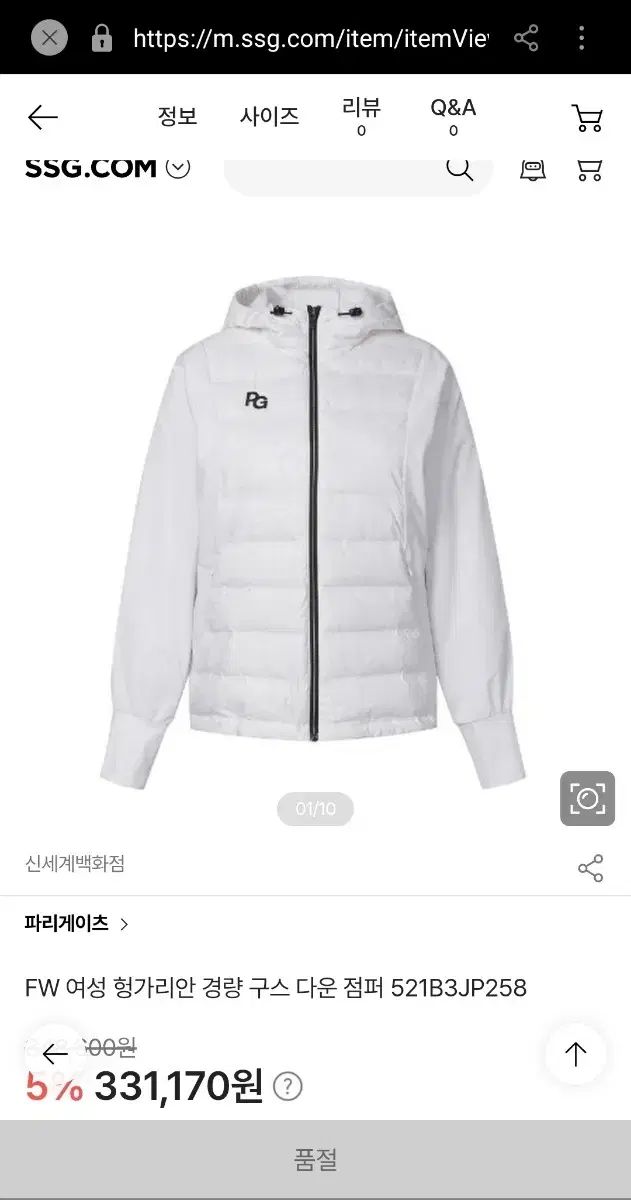Open the 리뷰 tab
Viewport: 631px width, 1200px height.
click(361, 116)
